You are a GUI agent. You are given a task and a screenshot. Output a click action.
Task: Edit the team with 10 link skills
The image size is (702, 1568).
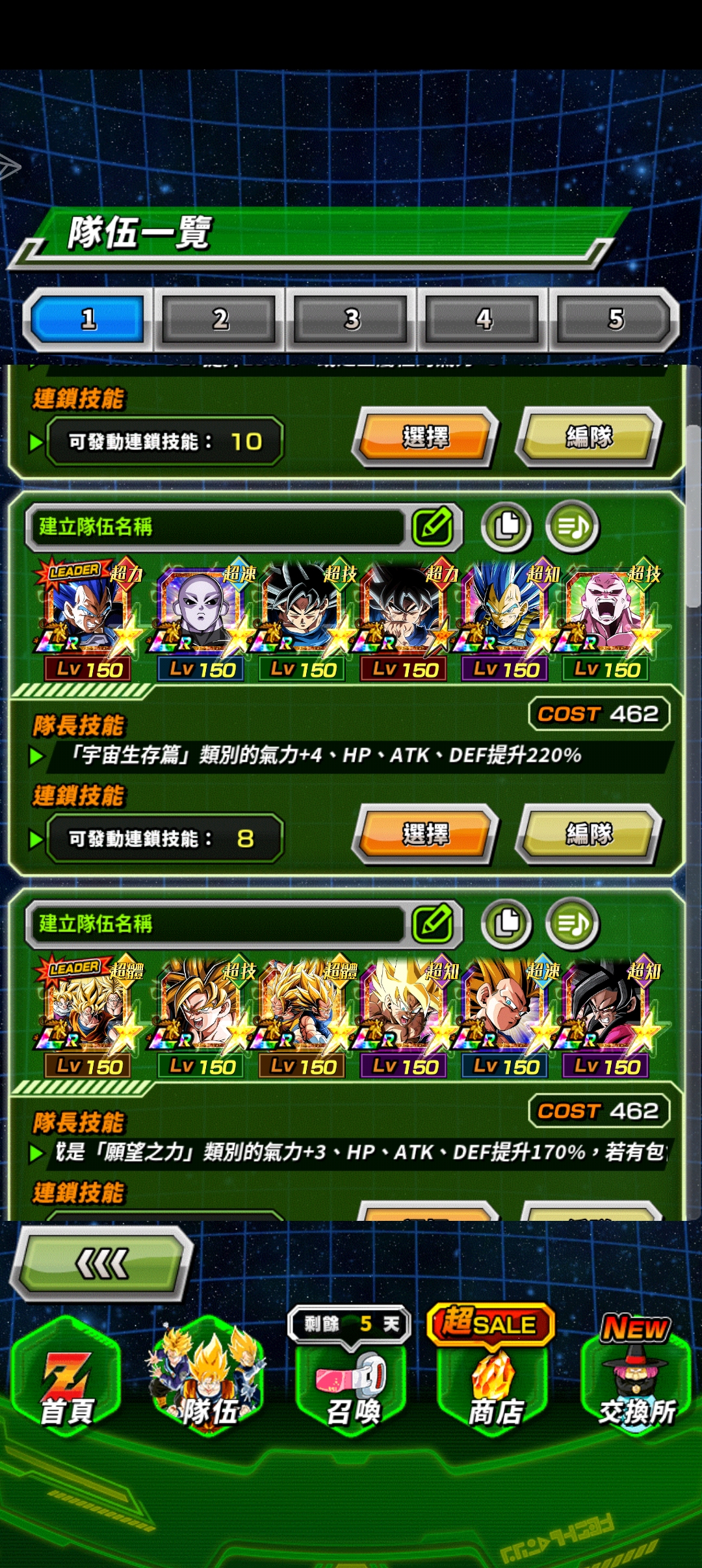(589, 437)
